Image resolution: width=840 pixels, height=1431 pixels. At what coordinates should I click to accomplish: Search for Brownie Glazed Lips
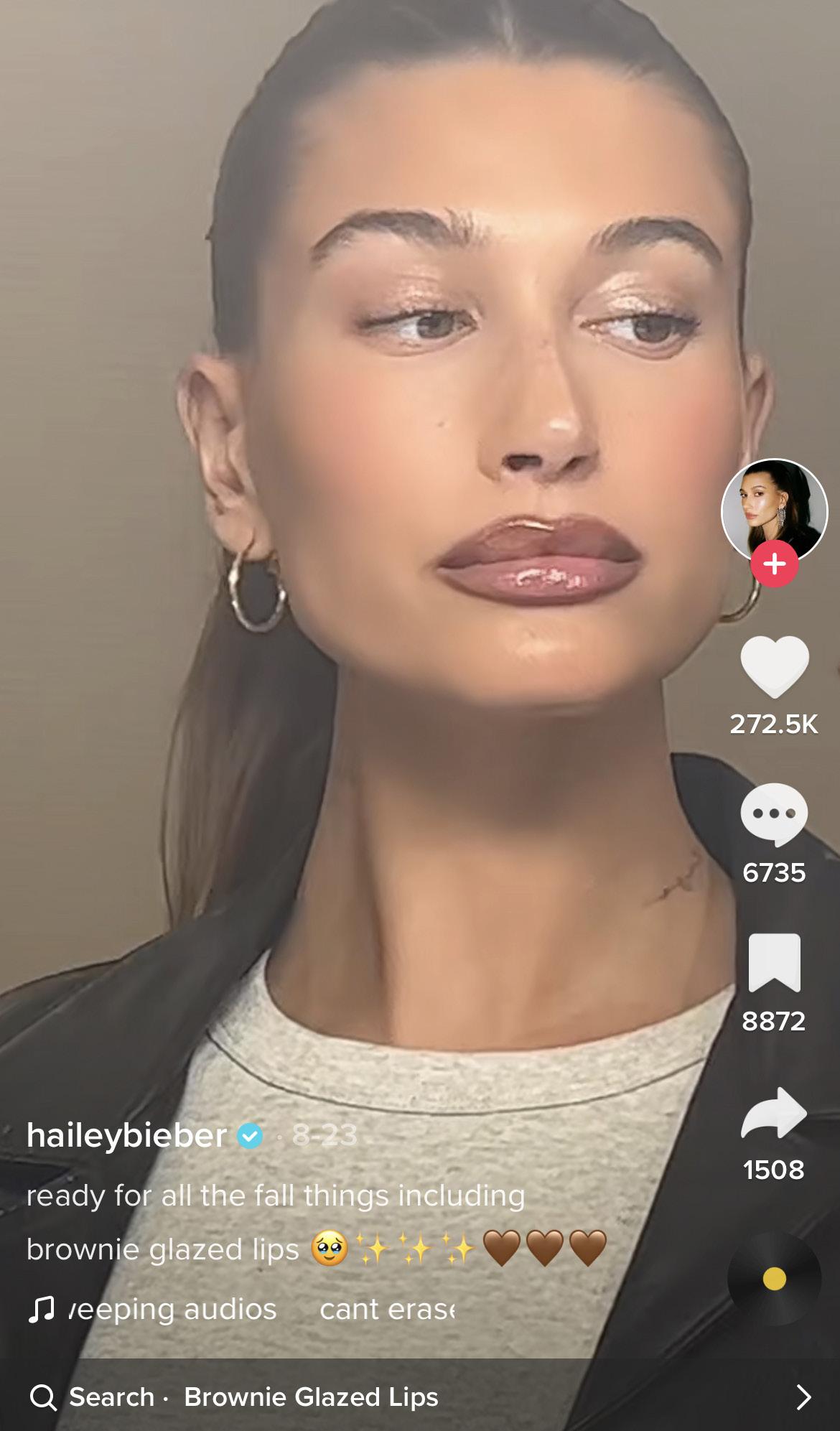[x=311, y=1397]
